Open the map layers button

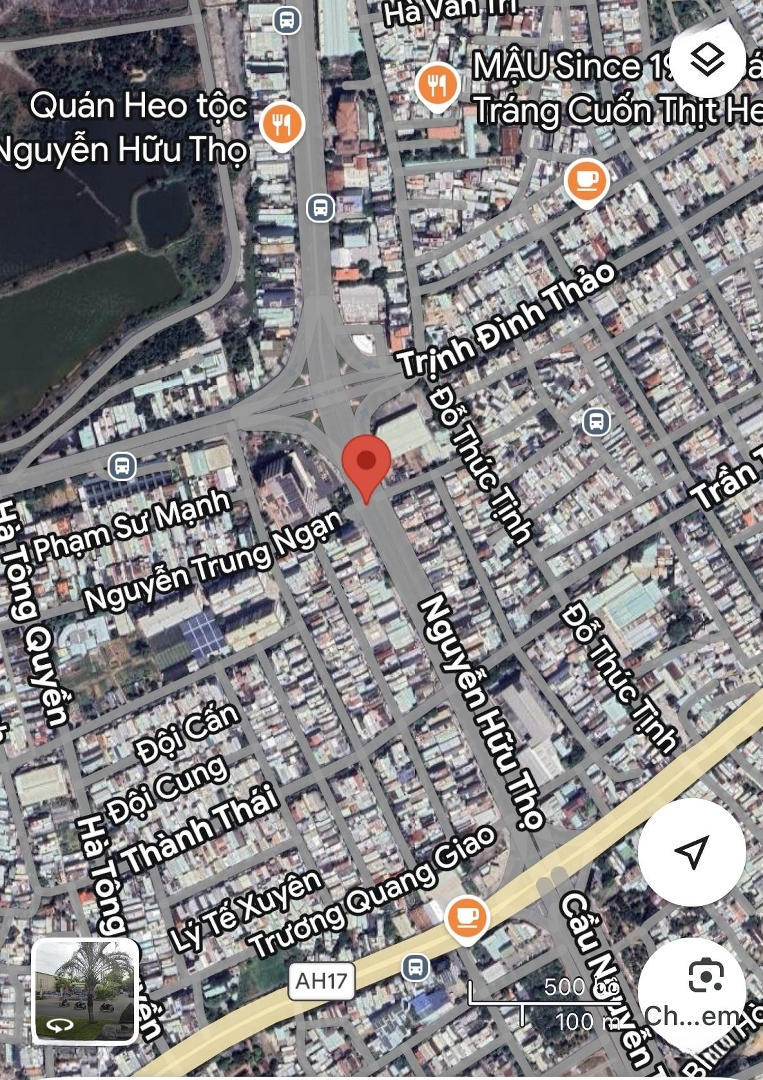point(708,60)
